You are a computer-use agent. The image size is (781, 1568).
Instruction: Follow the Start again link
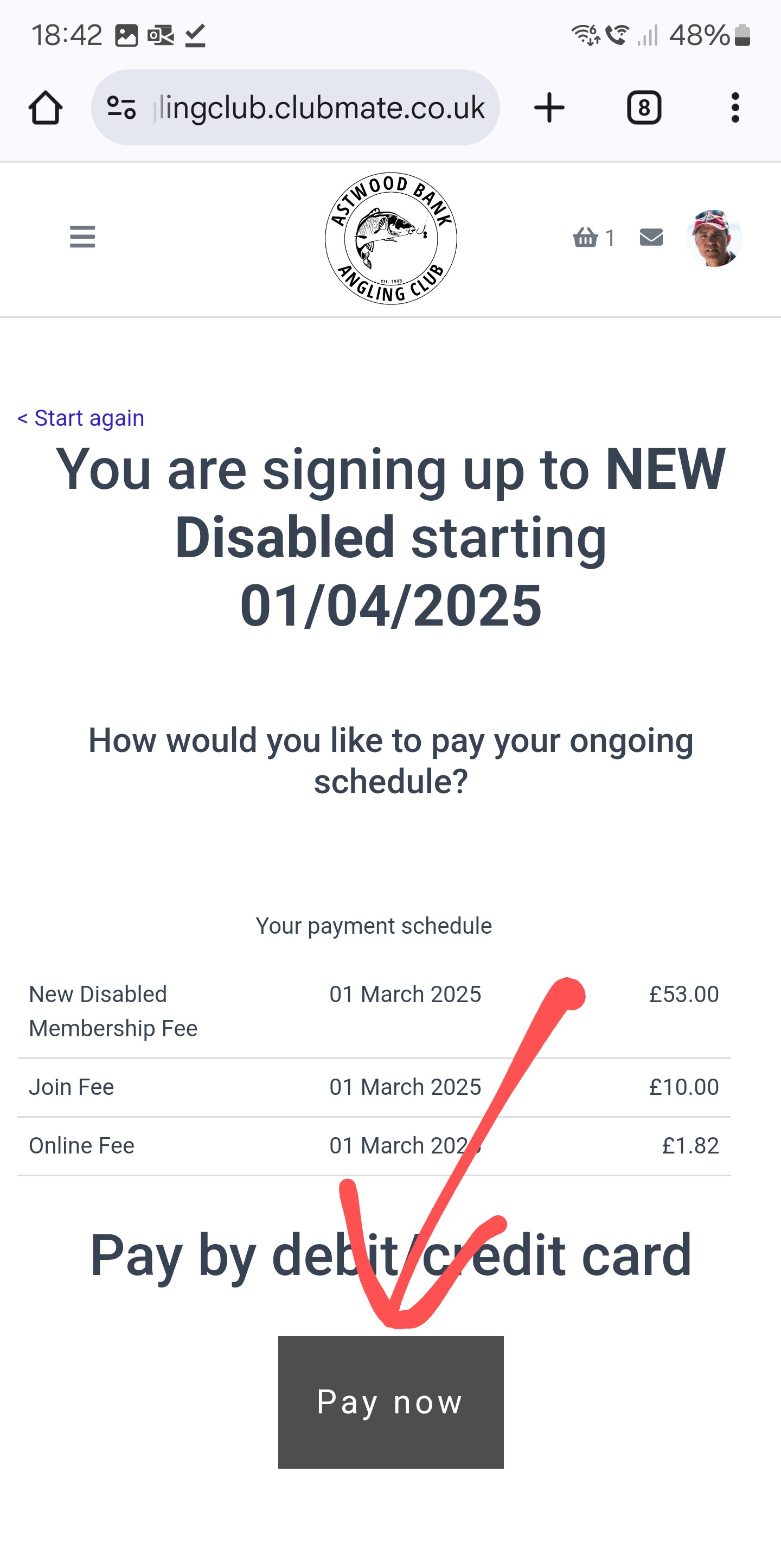coord(81,418)
